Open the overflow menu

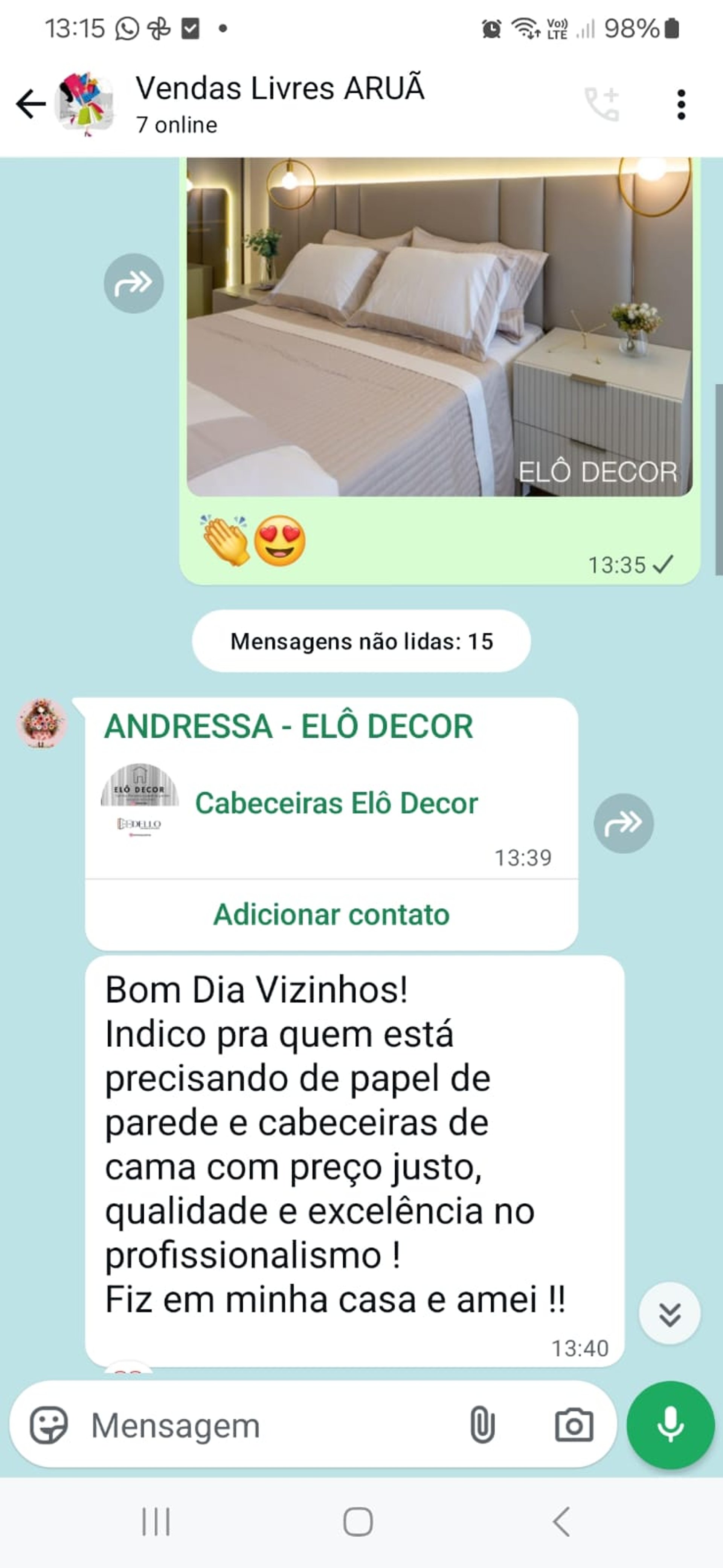click(x=681, y=105)
